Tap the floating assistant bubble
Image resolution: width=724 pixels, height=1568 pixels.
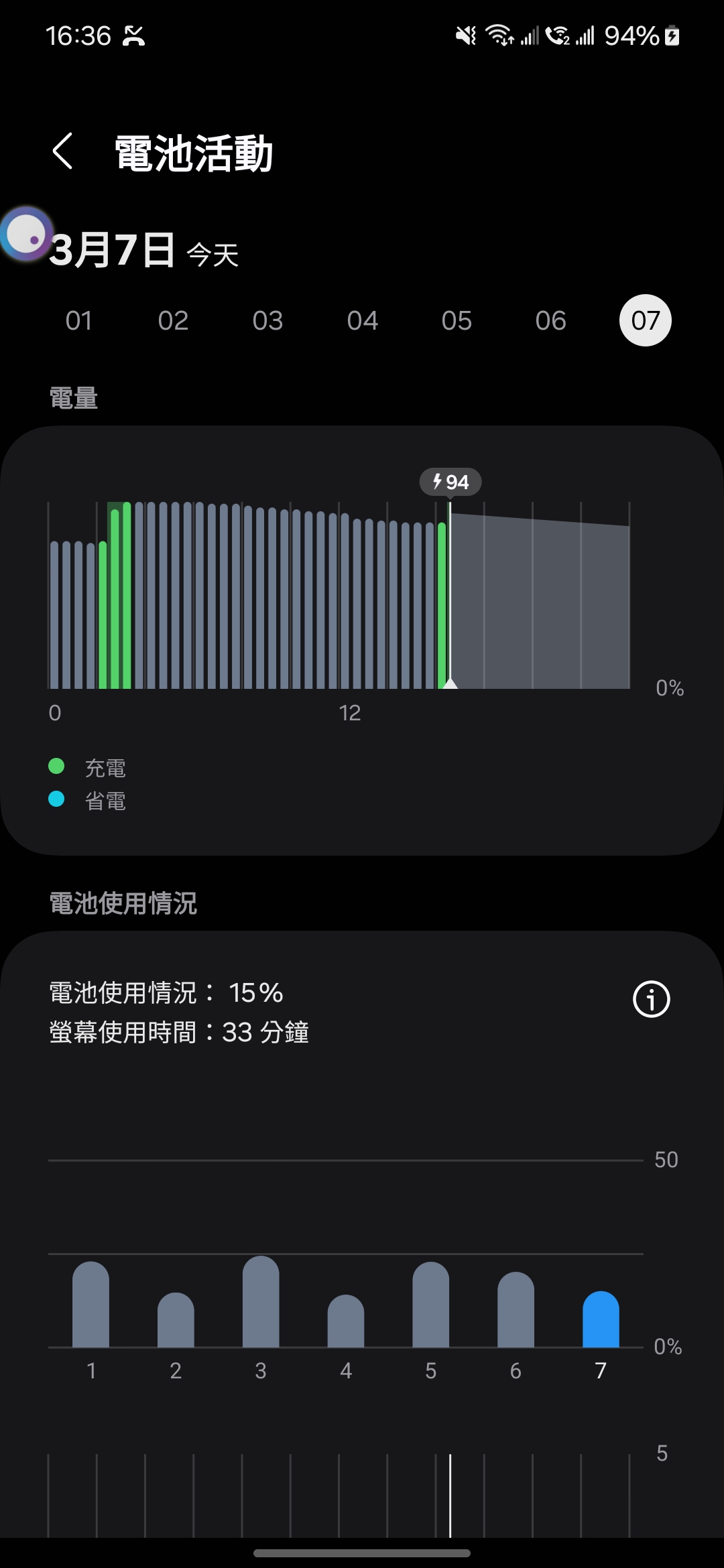click(27, 235)
